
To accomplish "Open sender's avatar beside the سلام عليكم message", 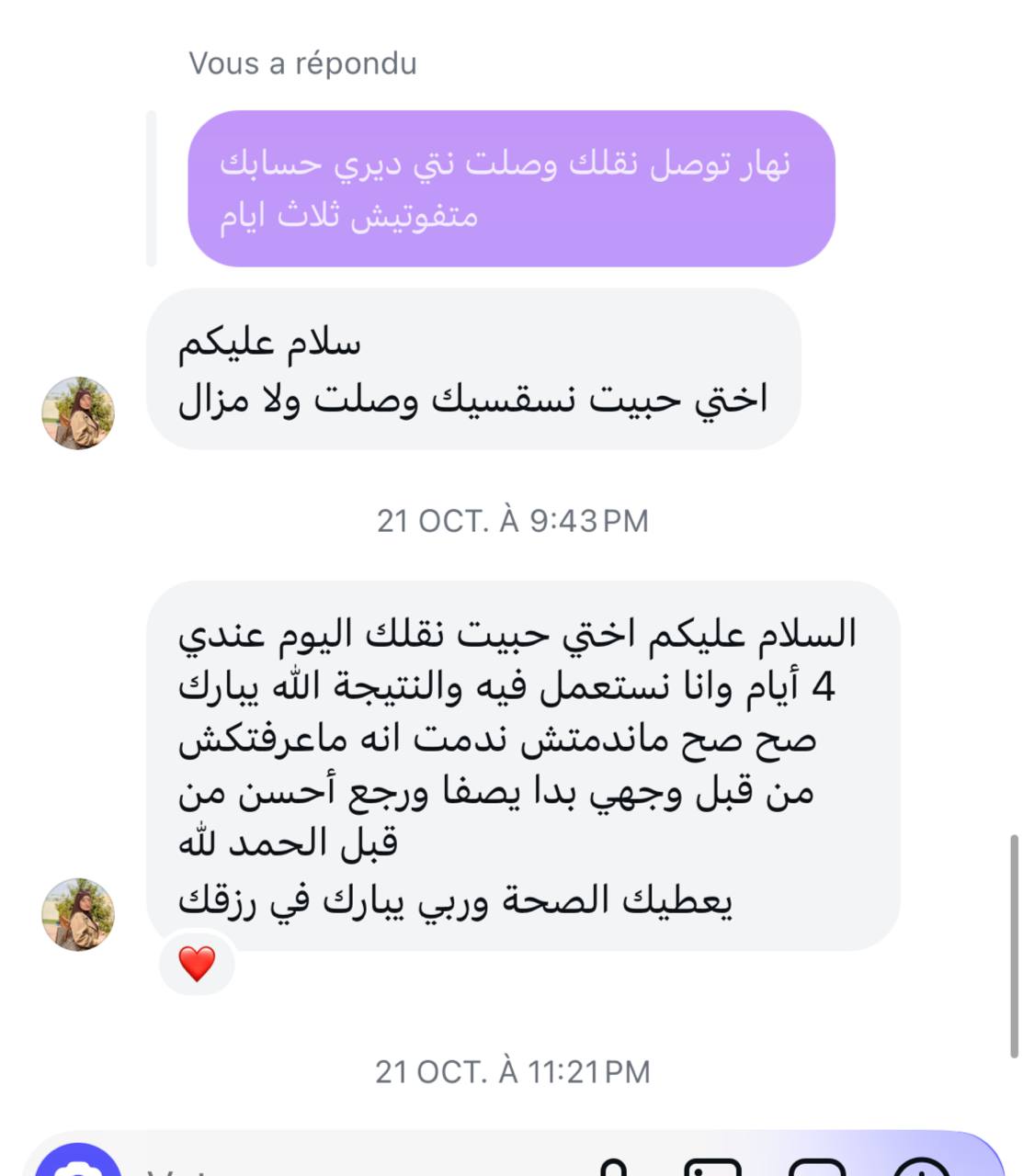I will coord(78,413).
